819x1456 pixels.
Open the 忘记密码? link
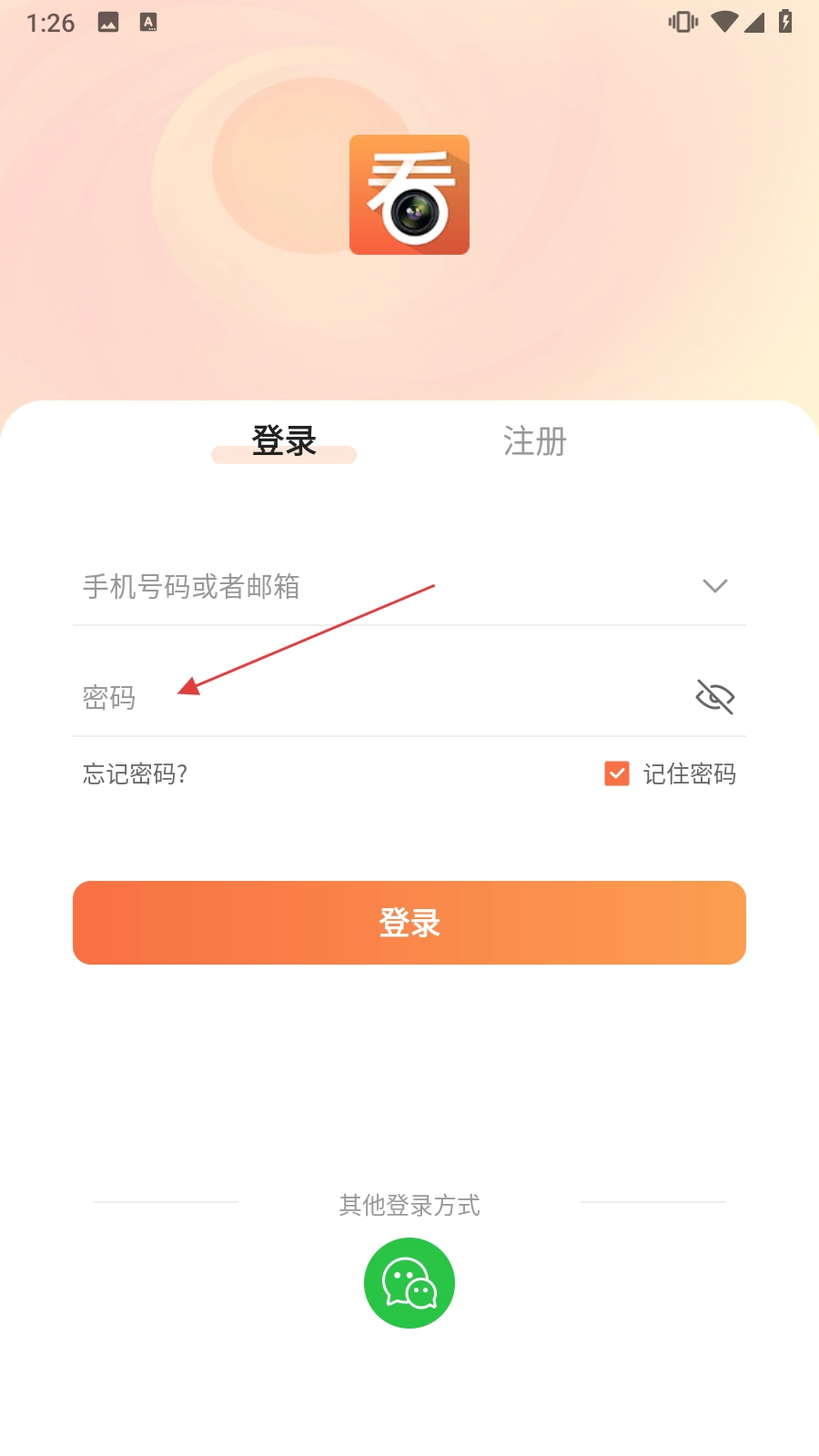tap(135, 774)
